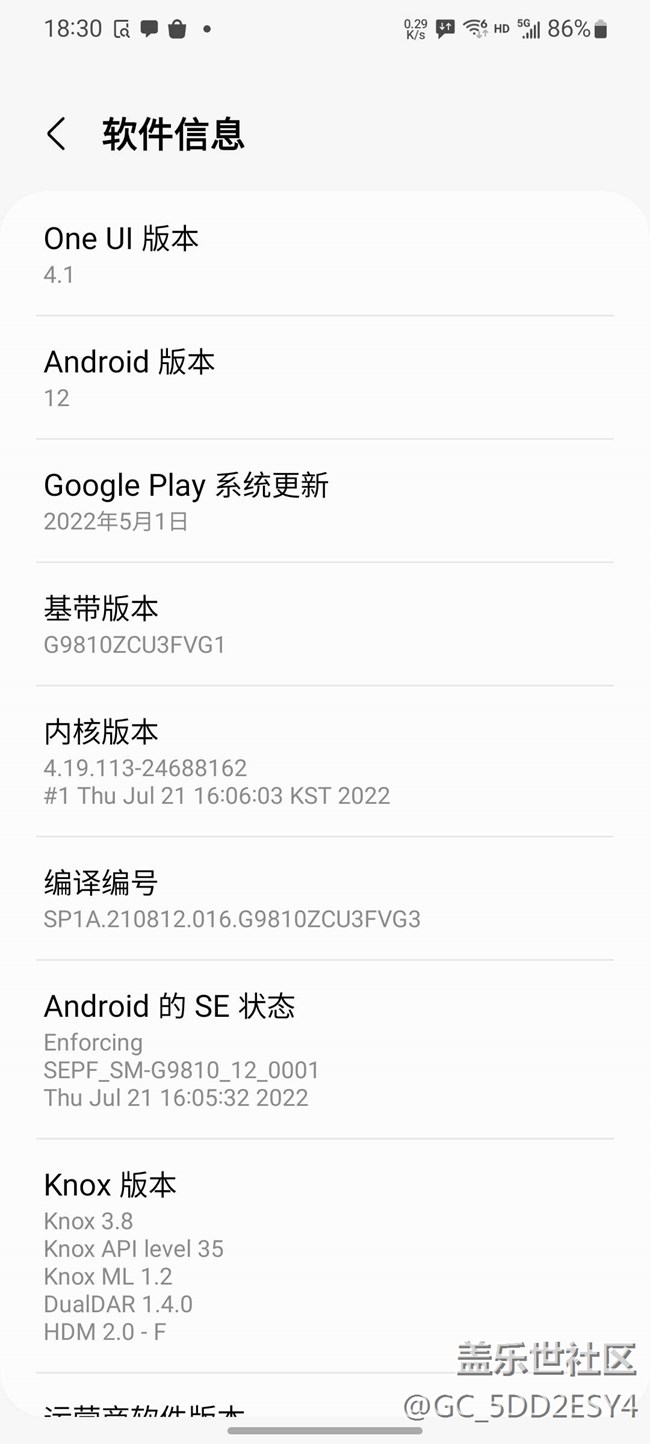
Task: Tap the 编译编号 build number row
Action: click(324, 899)
